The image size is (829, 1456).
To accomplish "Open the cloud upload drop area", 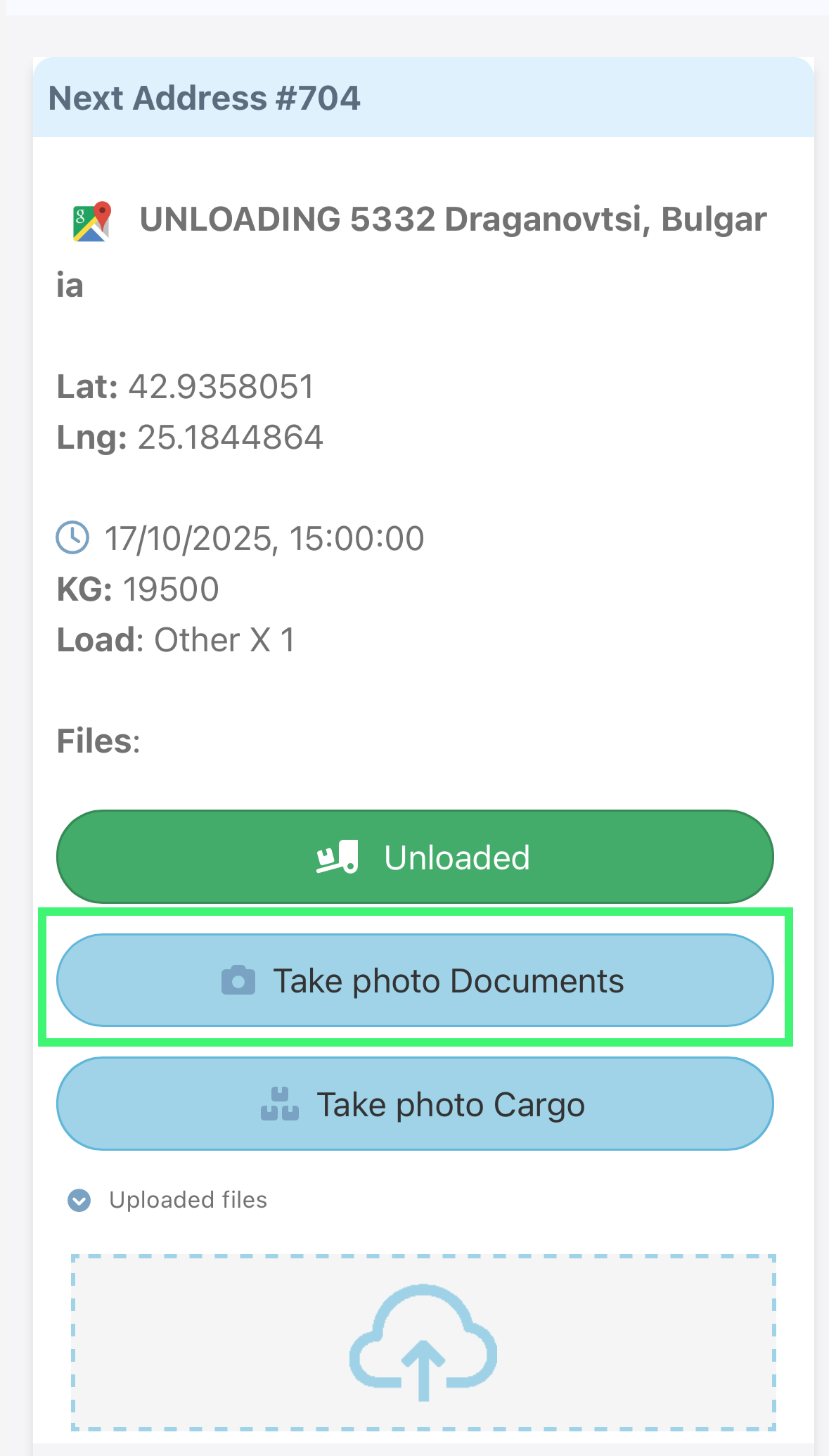I will pos(423,1342).
